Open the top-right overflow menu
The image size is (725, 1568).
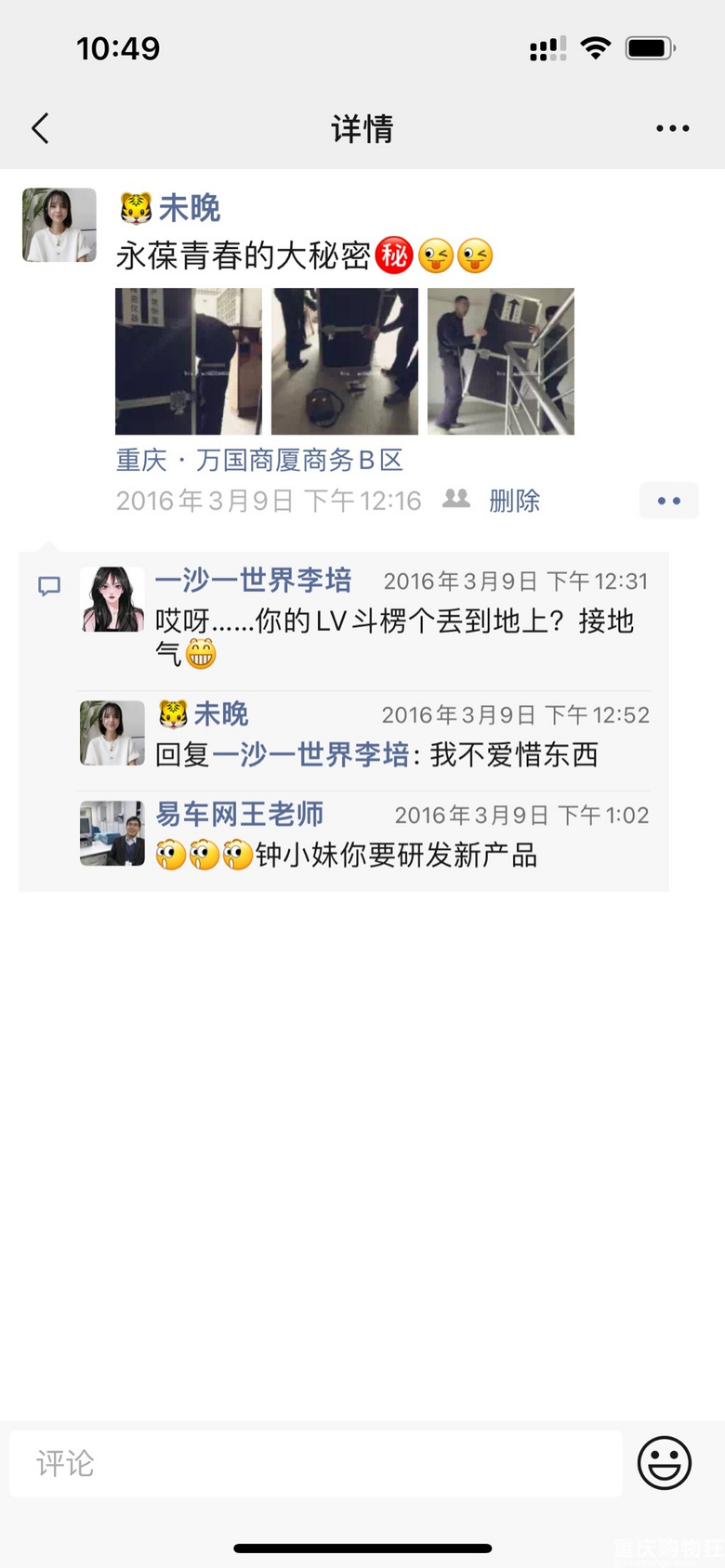(x=672, y=128)
